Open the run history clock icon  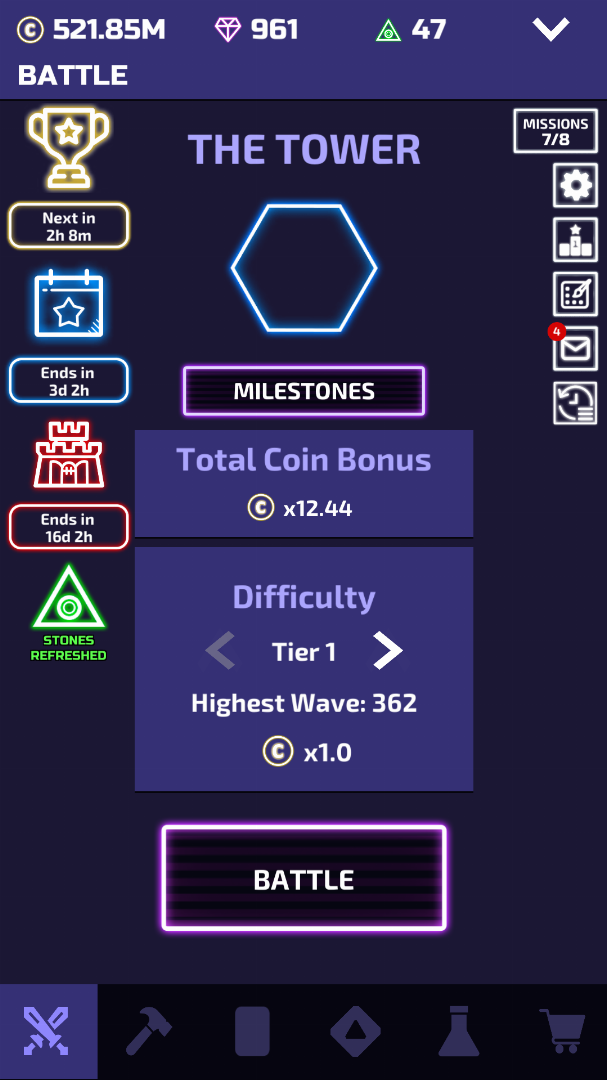[x=575, y=403]
